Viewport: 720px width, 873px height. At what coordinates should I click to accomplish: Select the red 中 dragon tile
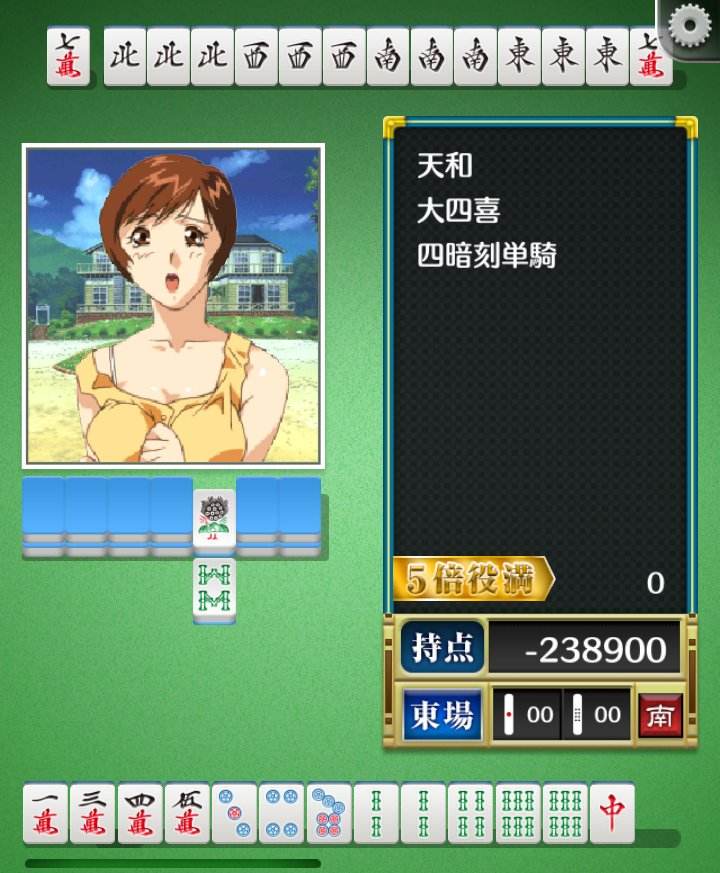click(612, 814)
